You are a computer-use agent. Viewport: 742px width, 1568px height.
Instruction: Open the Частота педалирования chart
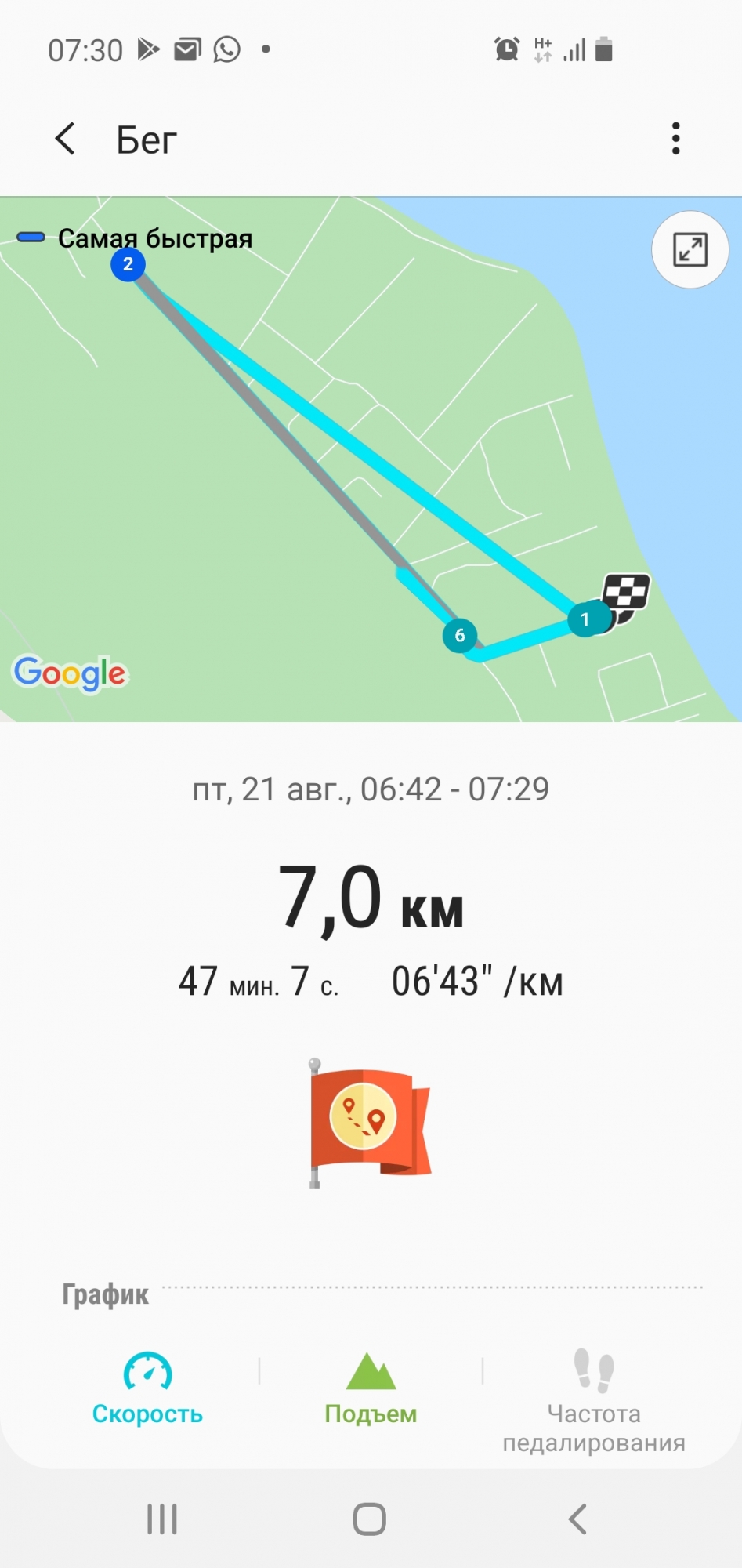tap(593, 1401)
